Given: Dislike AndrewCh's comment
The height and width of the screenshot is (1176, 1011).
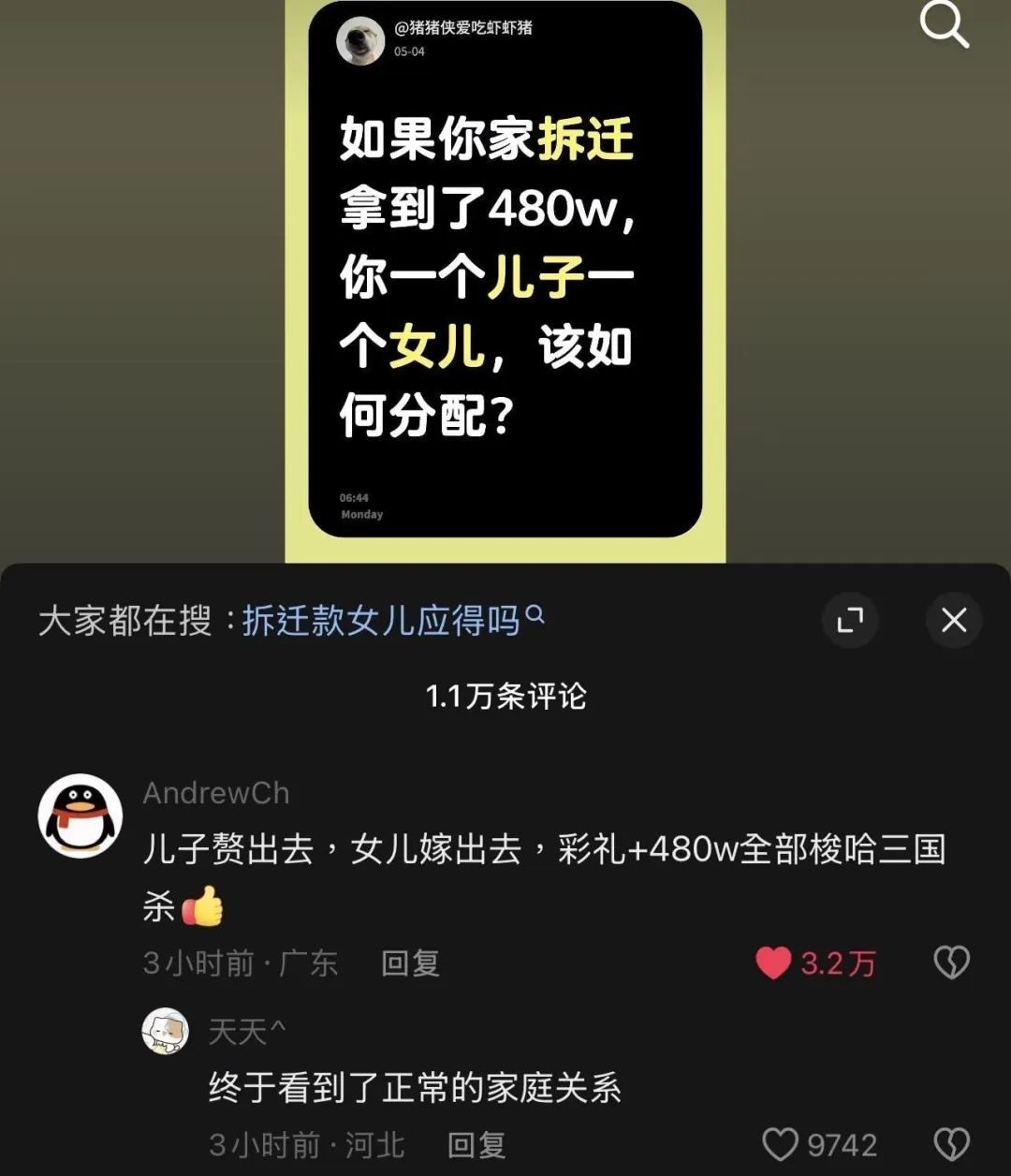Looking at the screenshot, I should tap(952, 963).
